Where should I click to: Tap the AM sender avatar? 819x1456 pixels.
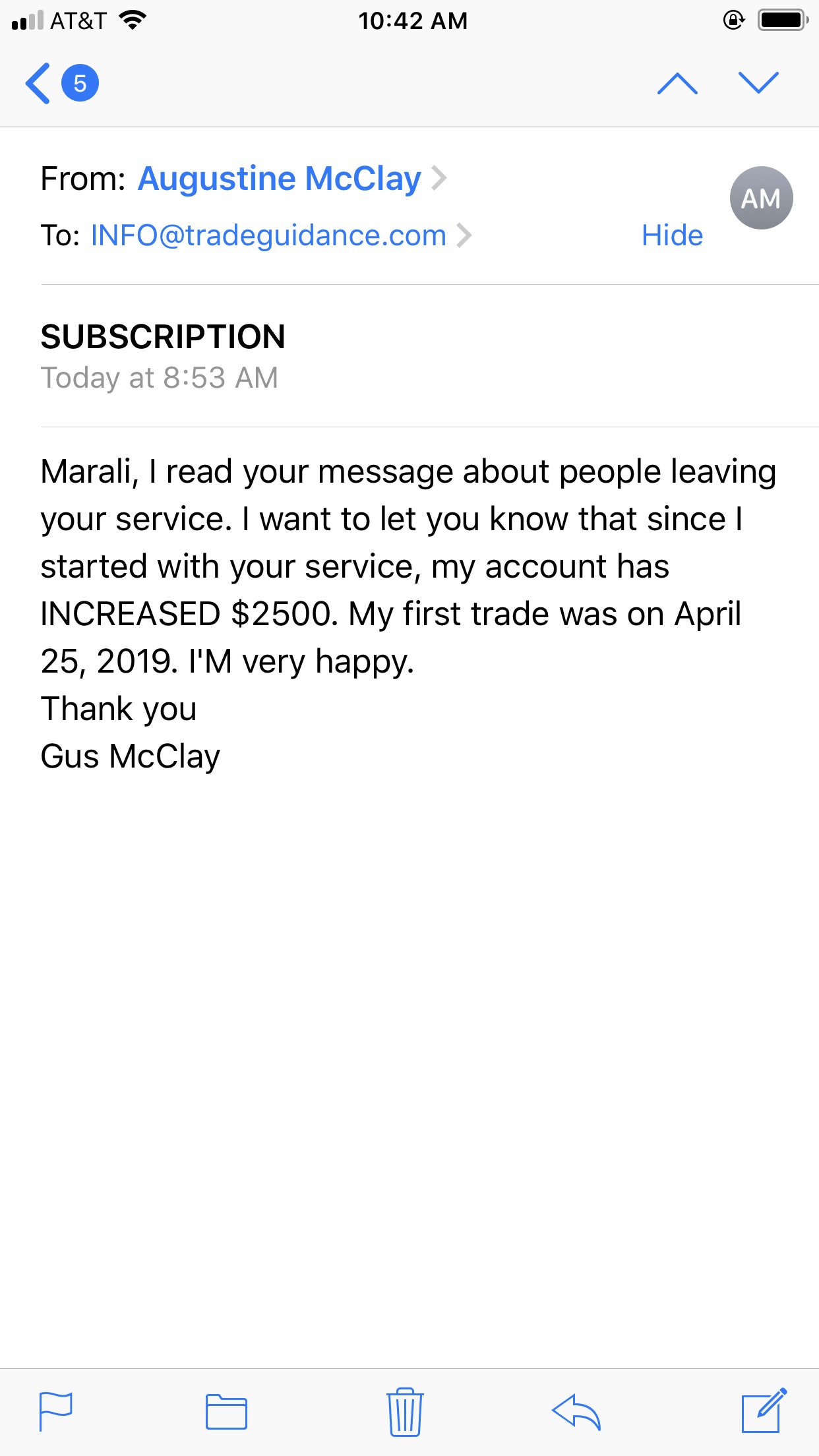[761, 198]
